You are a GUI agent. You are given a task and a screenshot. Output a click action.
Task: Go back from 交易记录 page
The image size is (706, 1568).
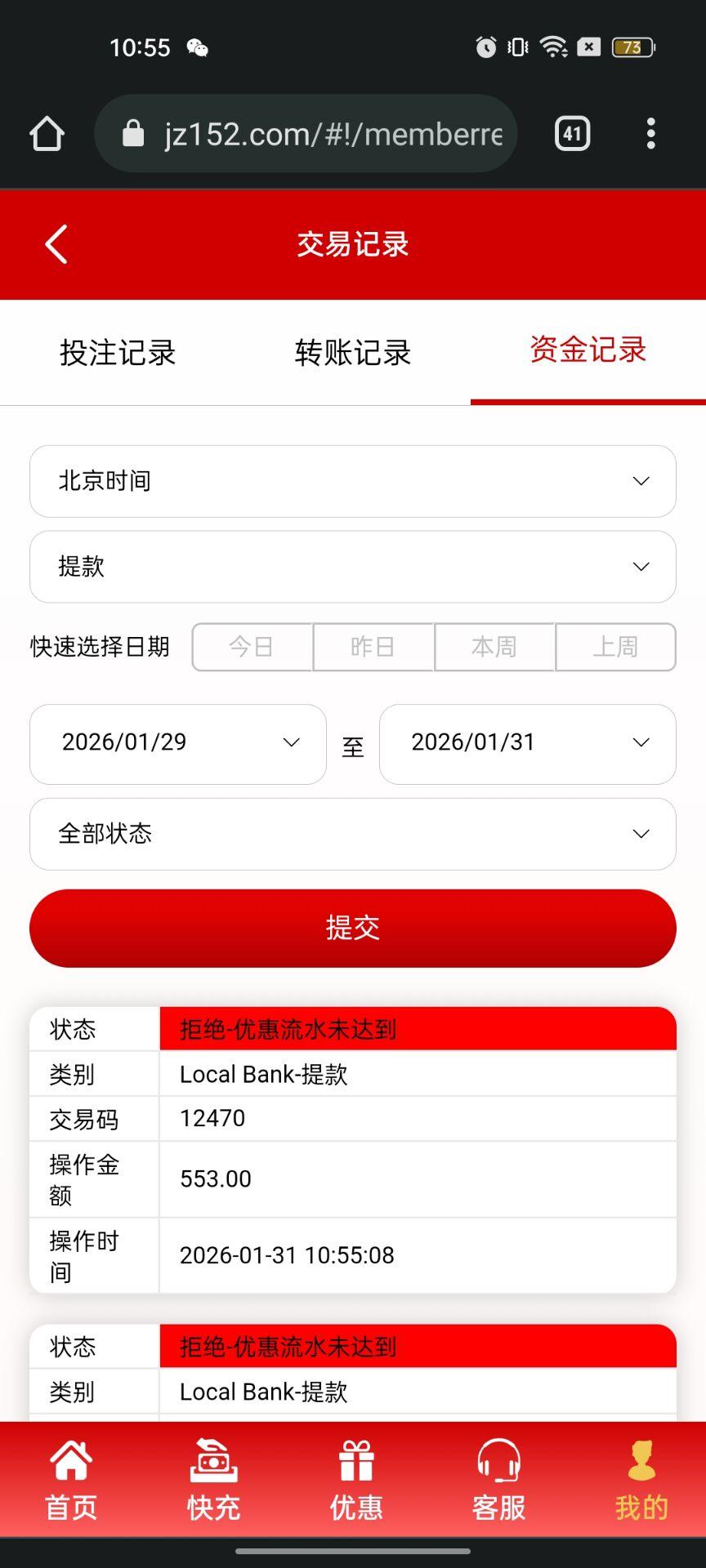tap(56, 244)
